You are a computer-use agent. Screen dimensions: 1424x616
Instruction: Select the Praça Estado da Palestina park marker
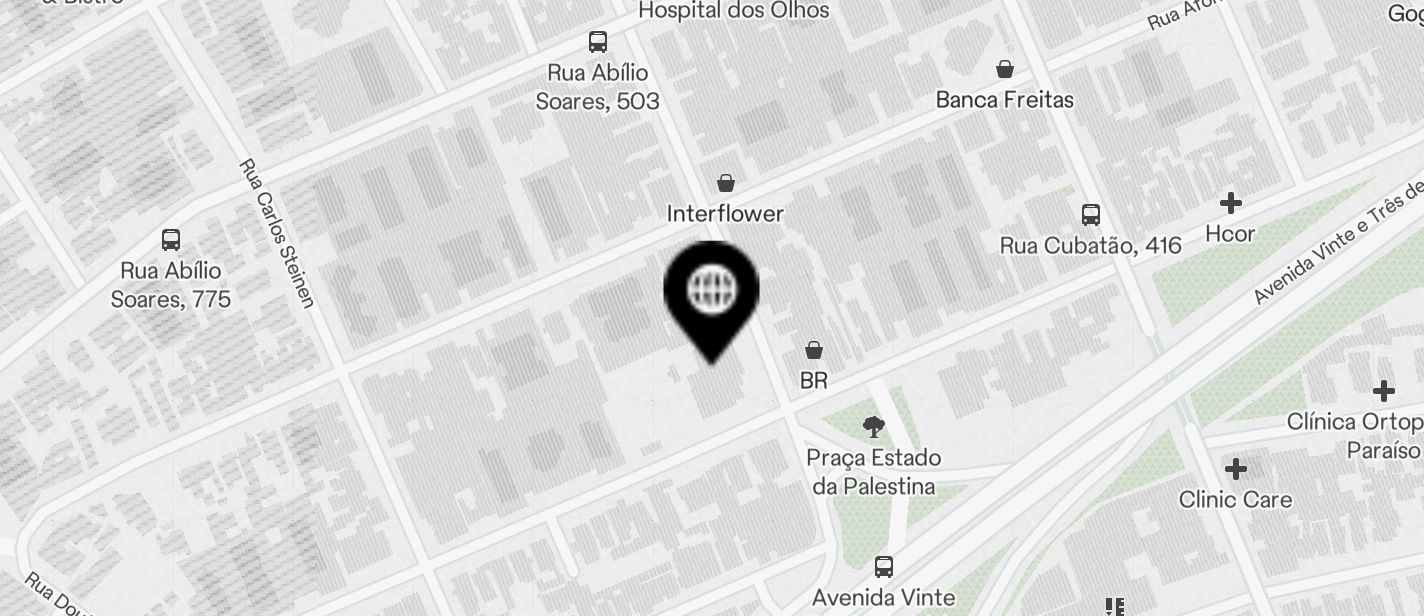pyautogui.click(x=874, y=427)
